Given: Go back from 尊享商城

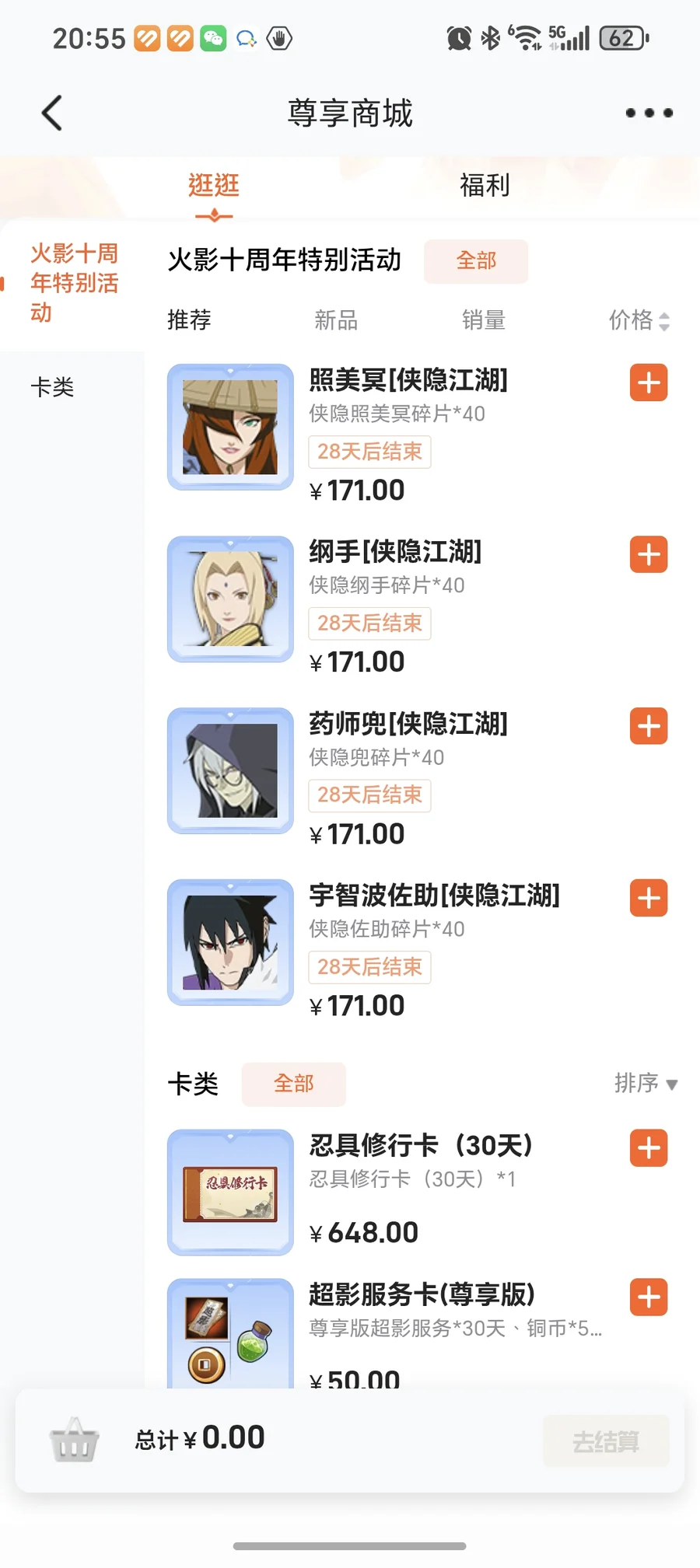Looking at the screenshot, I should (x=52, y=113).
